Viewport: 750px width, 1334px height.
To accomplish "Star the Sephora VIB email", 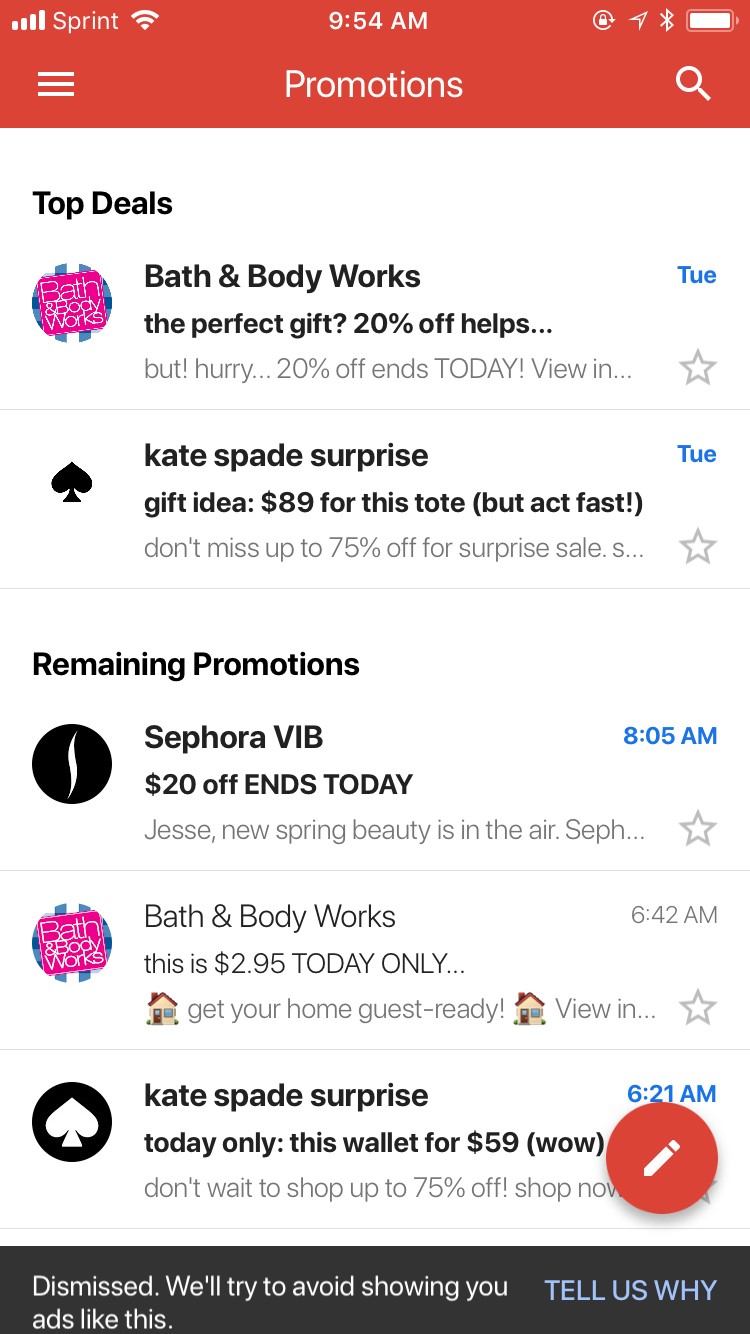I will point(698,828).
